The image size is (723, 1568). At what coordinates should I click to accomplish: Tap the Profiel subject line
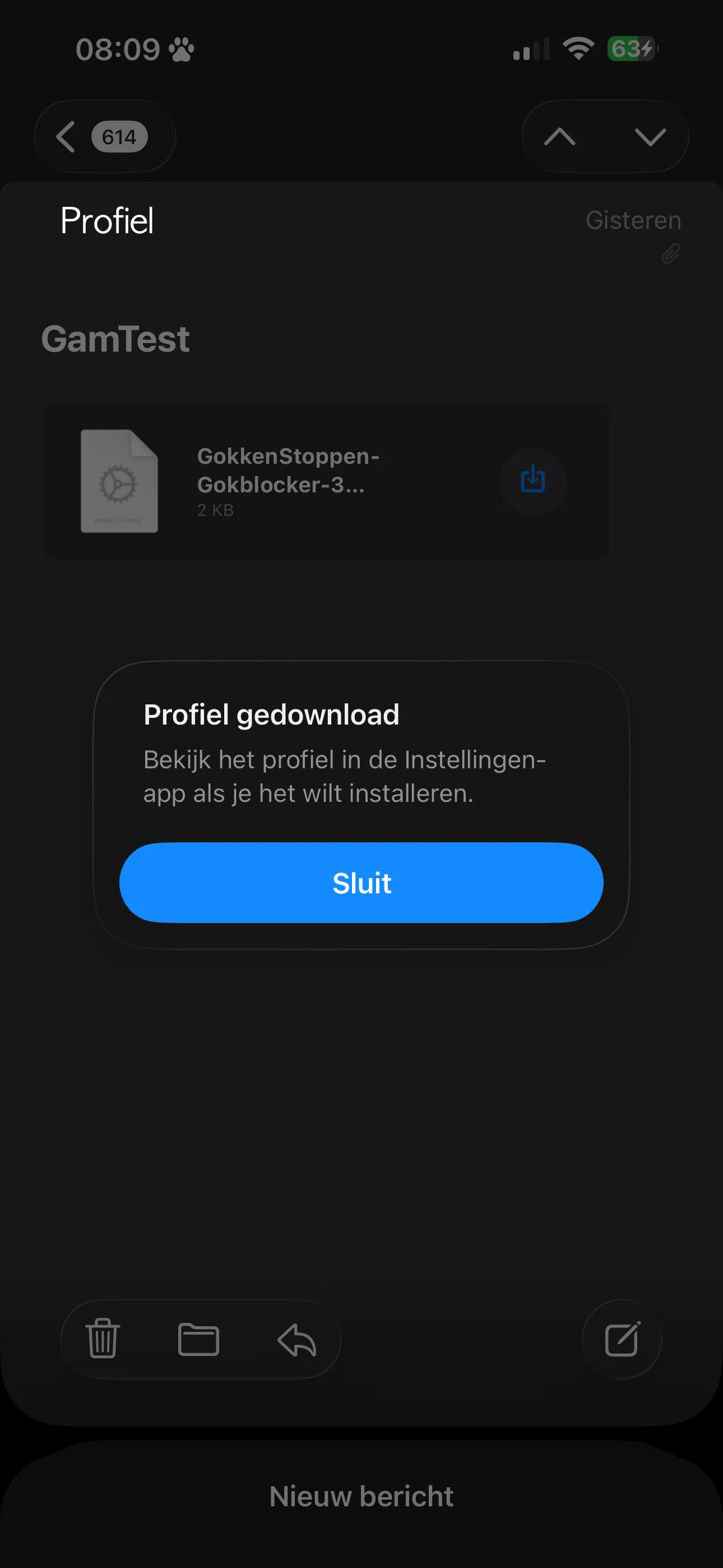(x=106, y=222)
